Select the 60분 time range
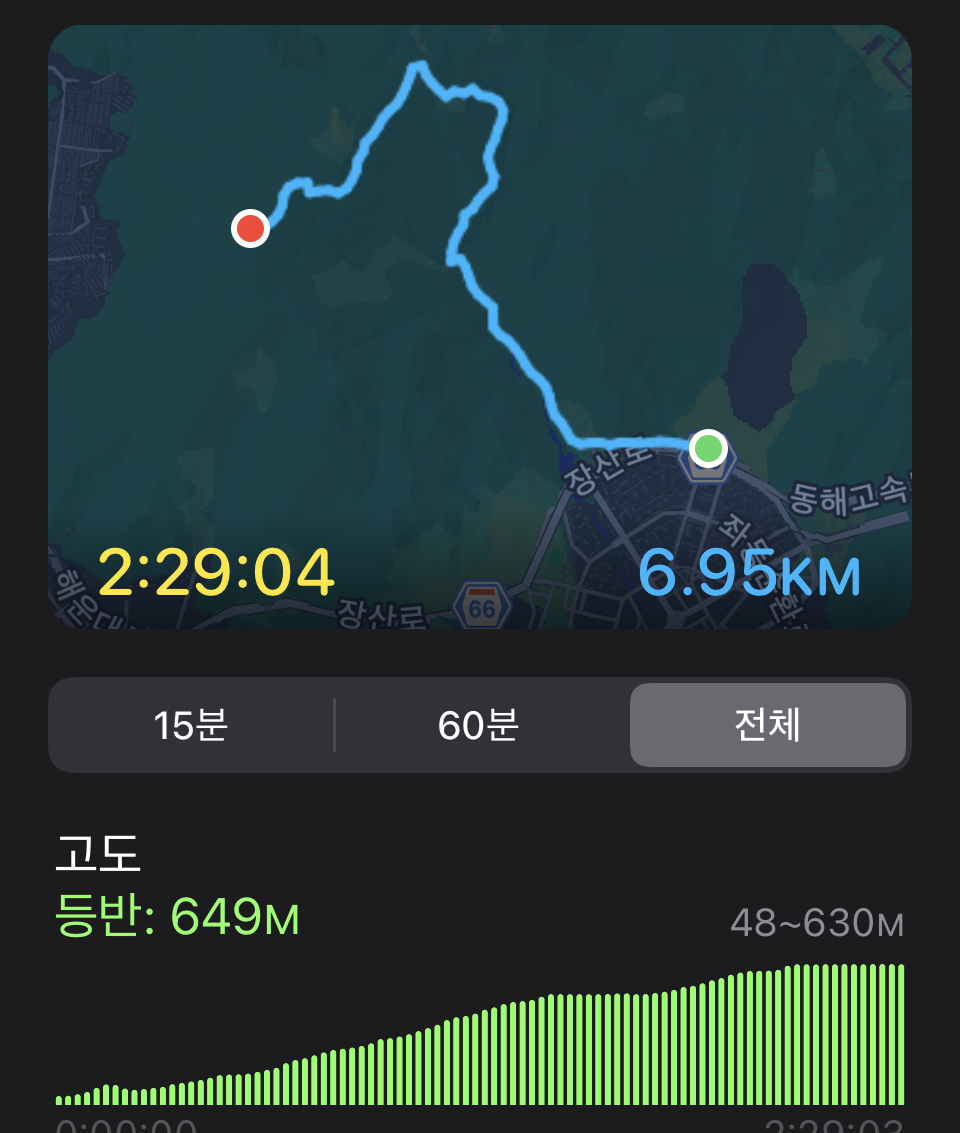 478,725
